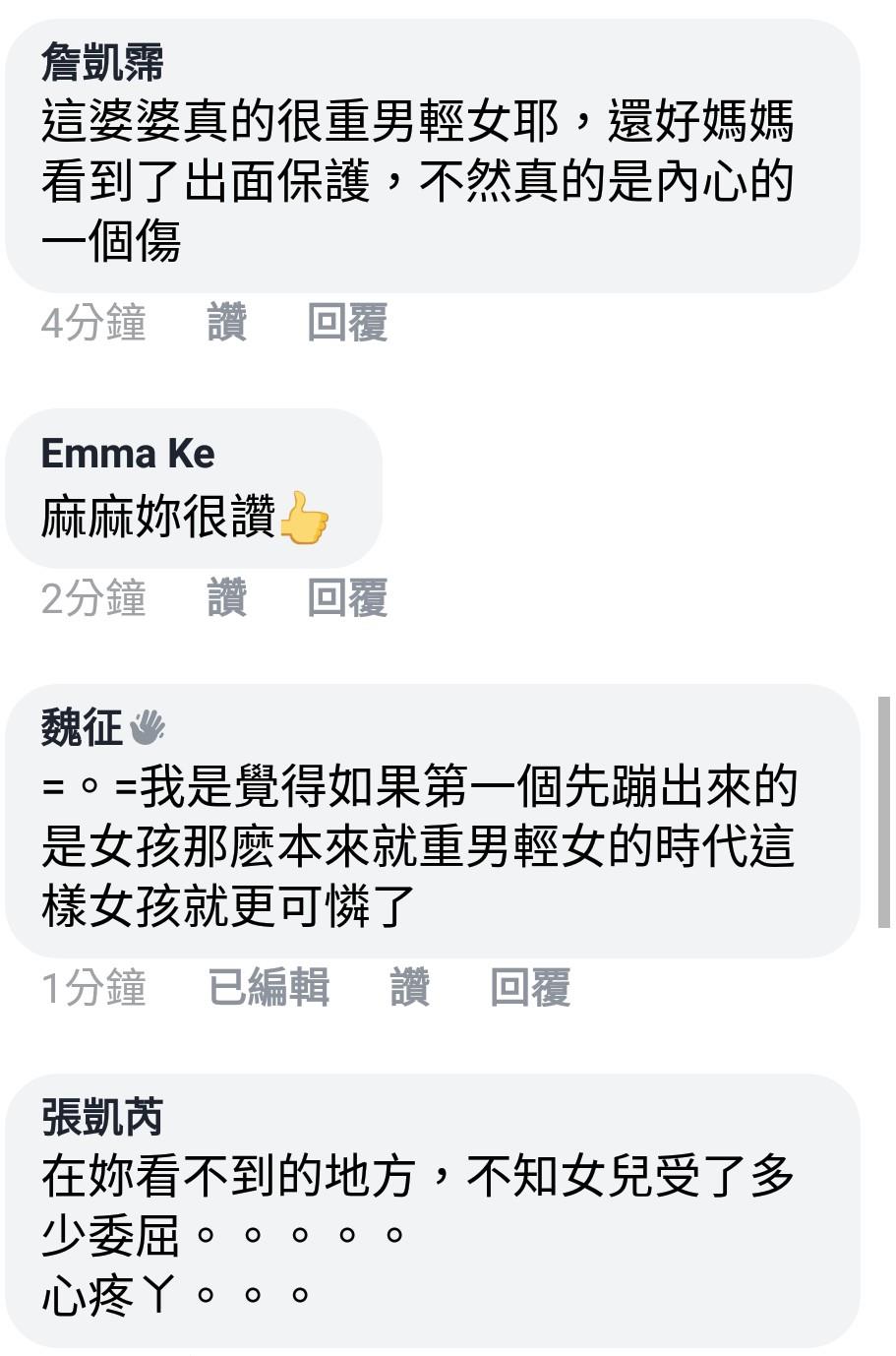Like Emma Ke's comment
The width and height of the screenshot is (896, 1356).
[226, 598]
